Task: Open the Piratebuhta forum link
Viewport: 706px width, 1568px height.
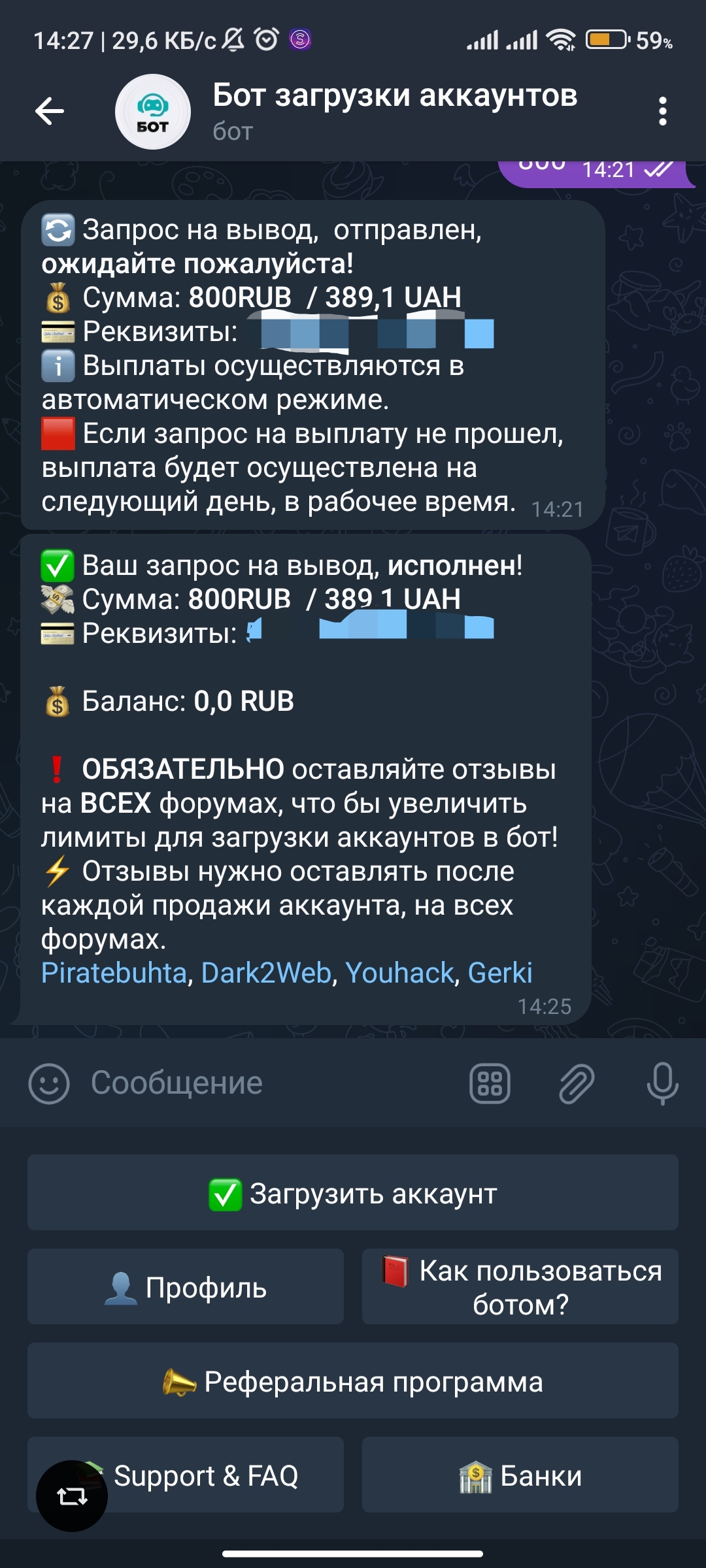Action: (x=114, y=973)
